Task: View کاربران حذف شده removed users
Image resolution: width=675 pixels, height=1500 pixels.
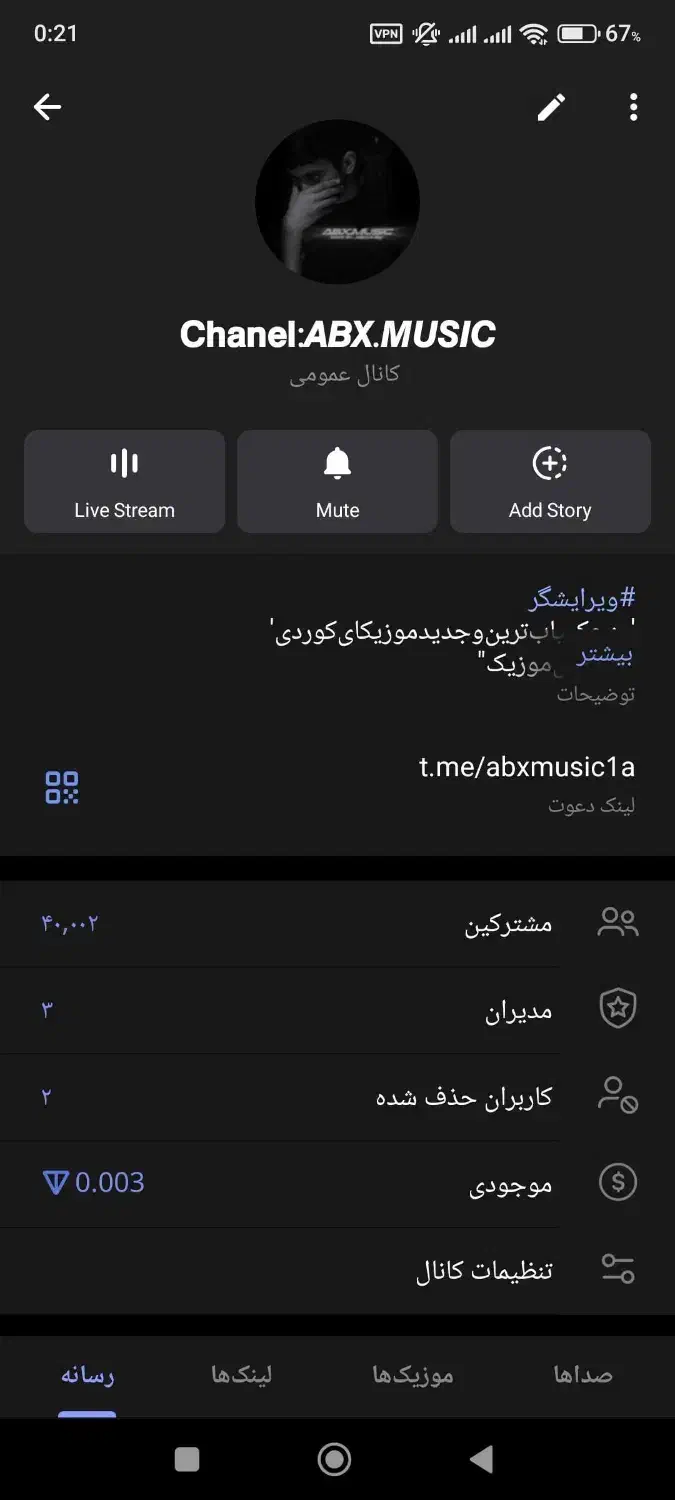Action: [337, 1098]
